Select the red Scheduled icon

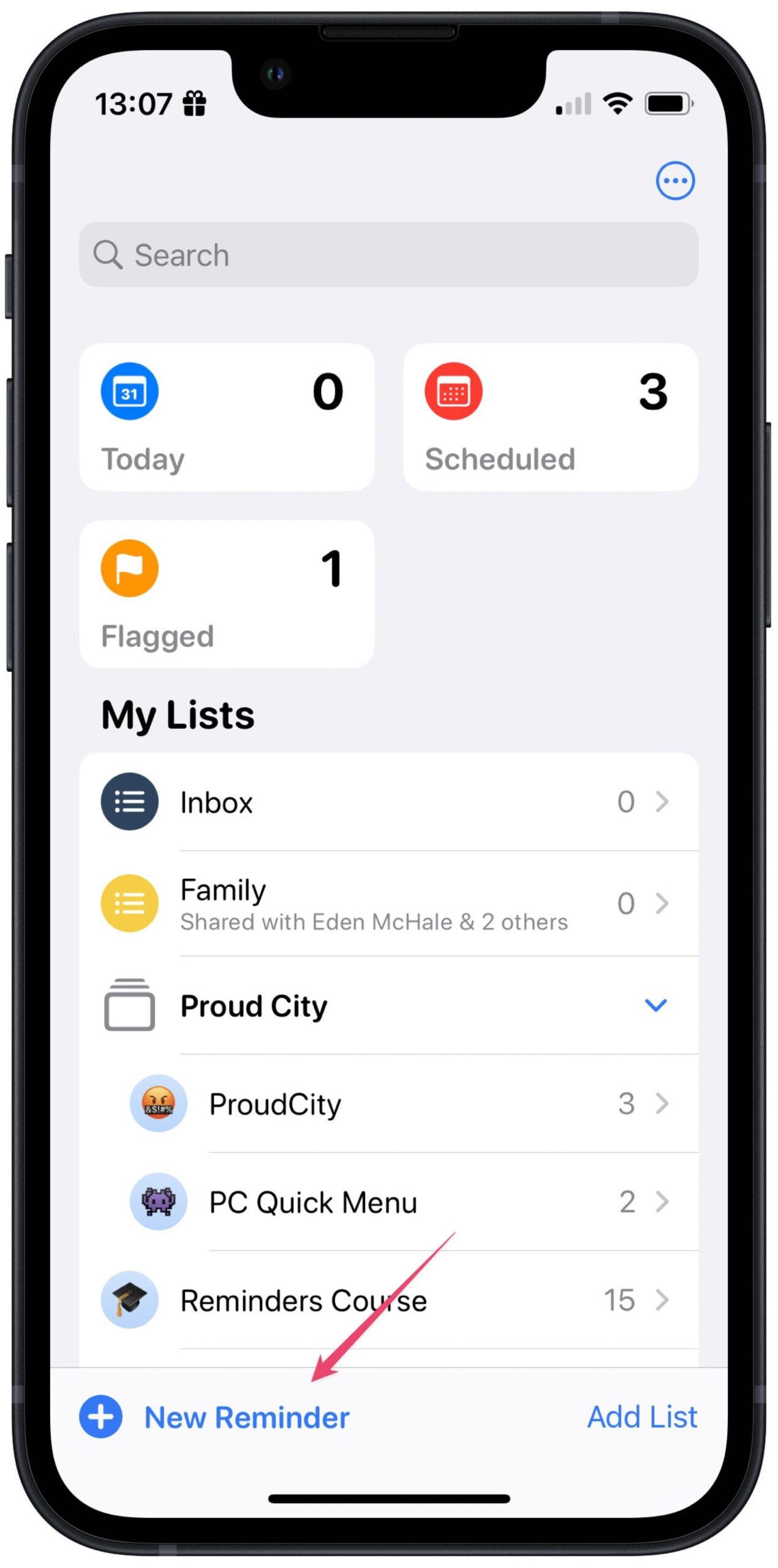point(454,392)
